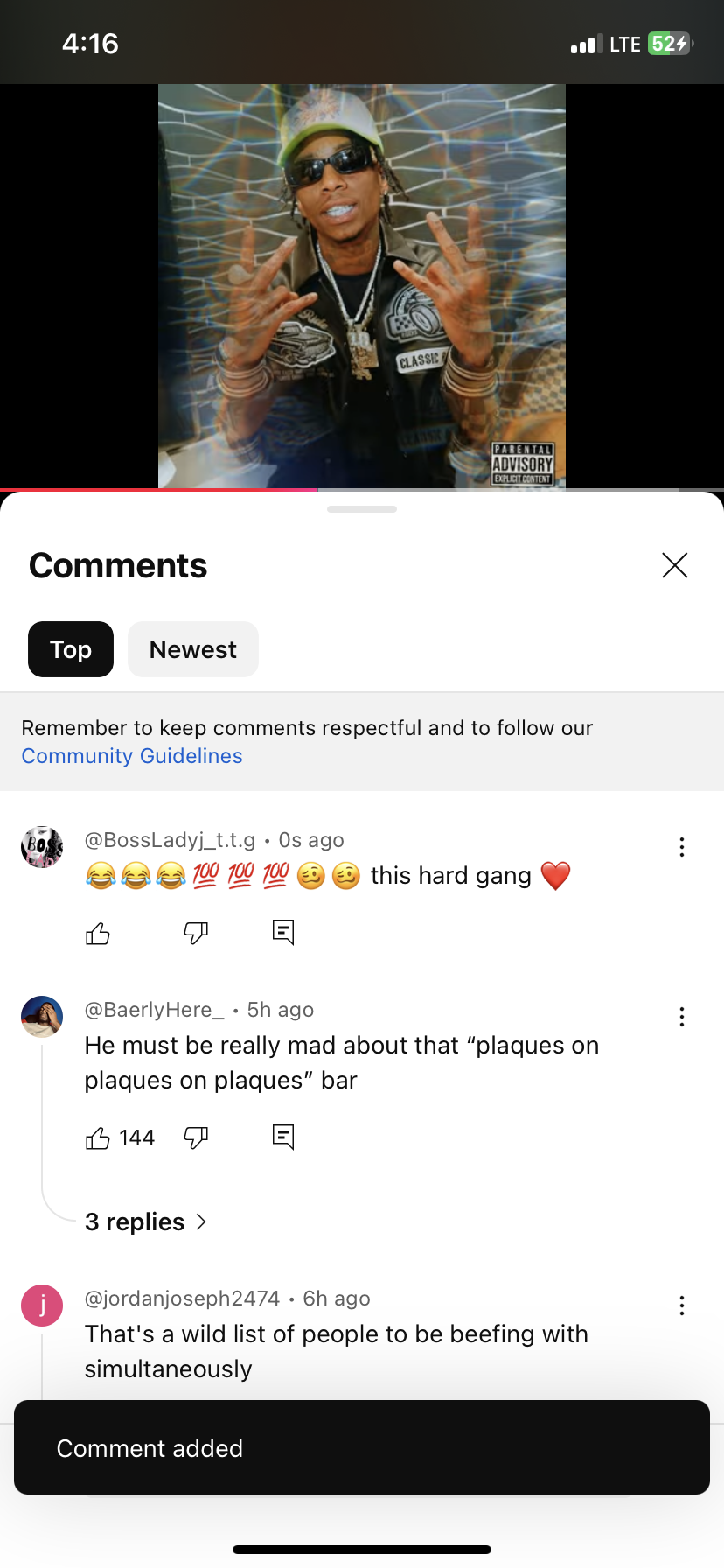The width and height of the screenshot is (724, 1568).
Task: Close the Comments panel
Action: (x=674, y=565)
